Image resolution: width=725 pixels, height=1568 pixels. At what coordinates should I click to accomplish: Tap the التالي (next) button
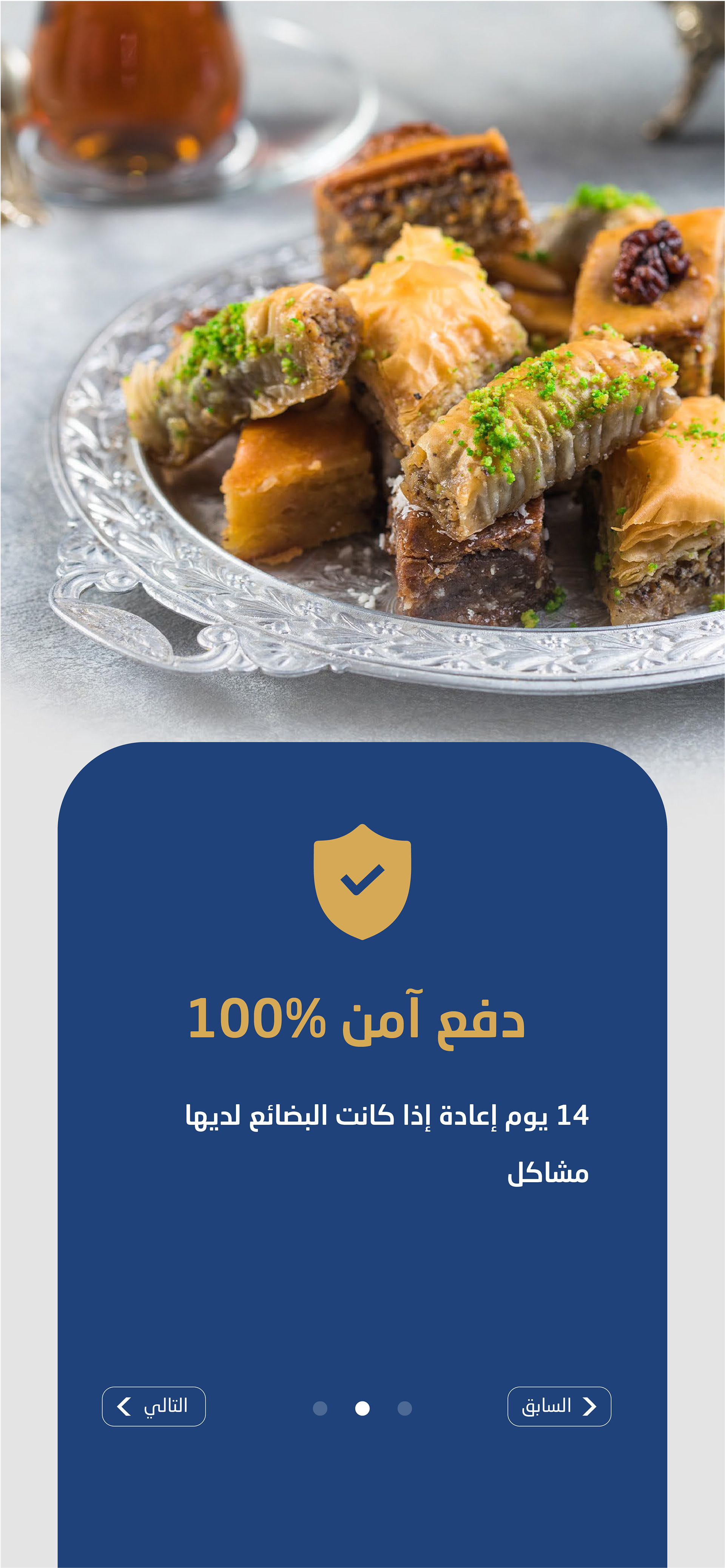point(153,1407)
